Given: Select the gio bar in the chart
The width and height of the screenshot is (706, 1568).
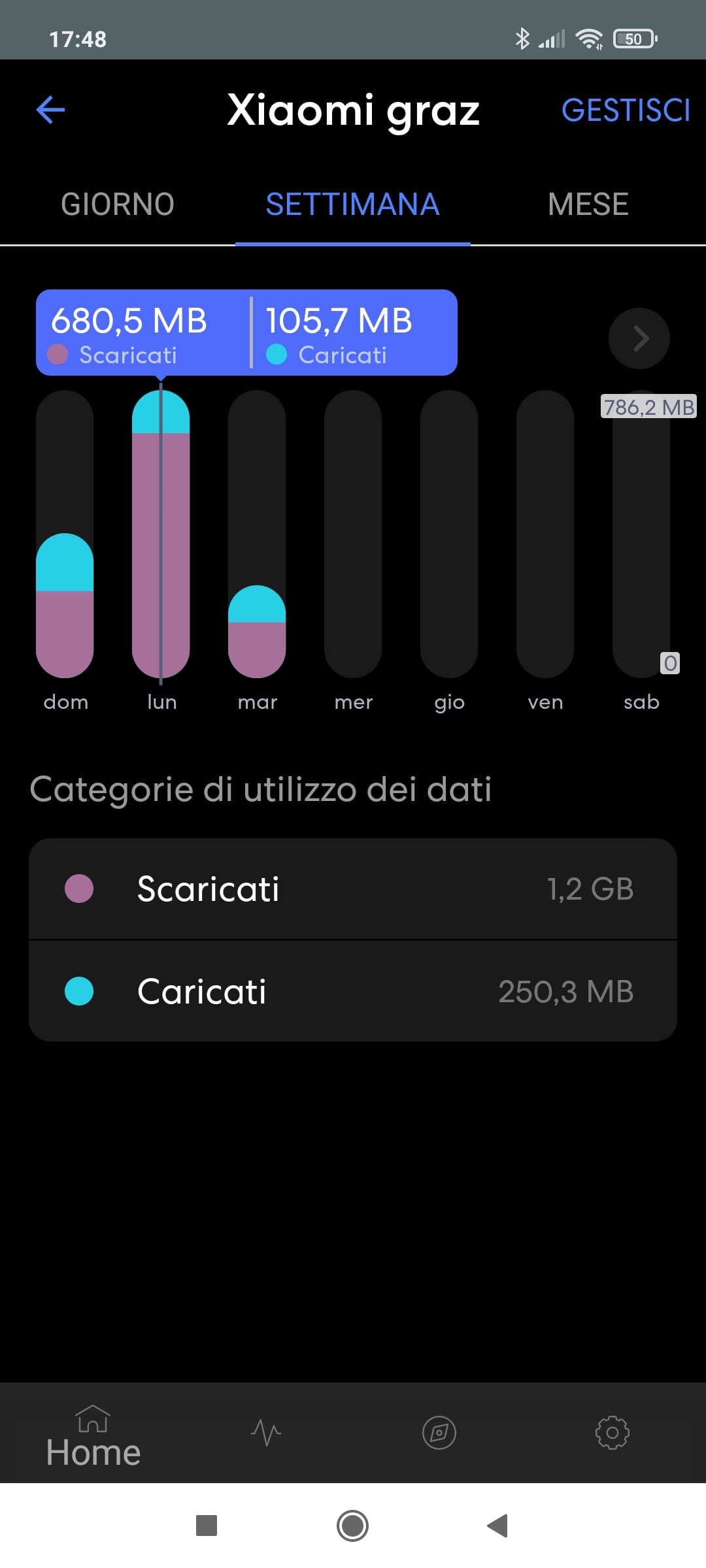Looking at the screenshot, I should tap(449, 534).
